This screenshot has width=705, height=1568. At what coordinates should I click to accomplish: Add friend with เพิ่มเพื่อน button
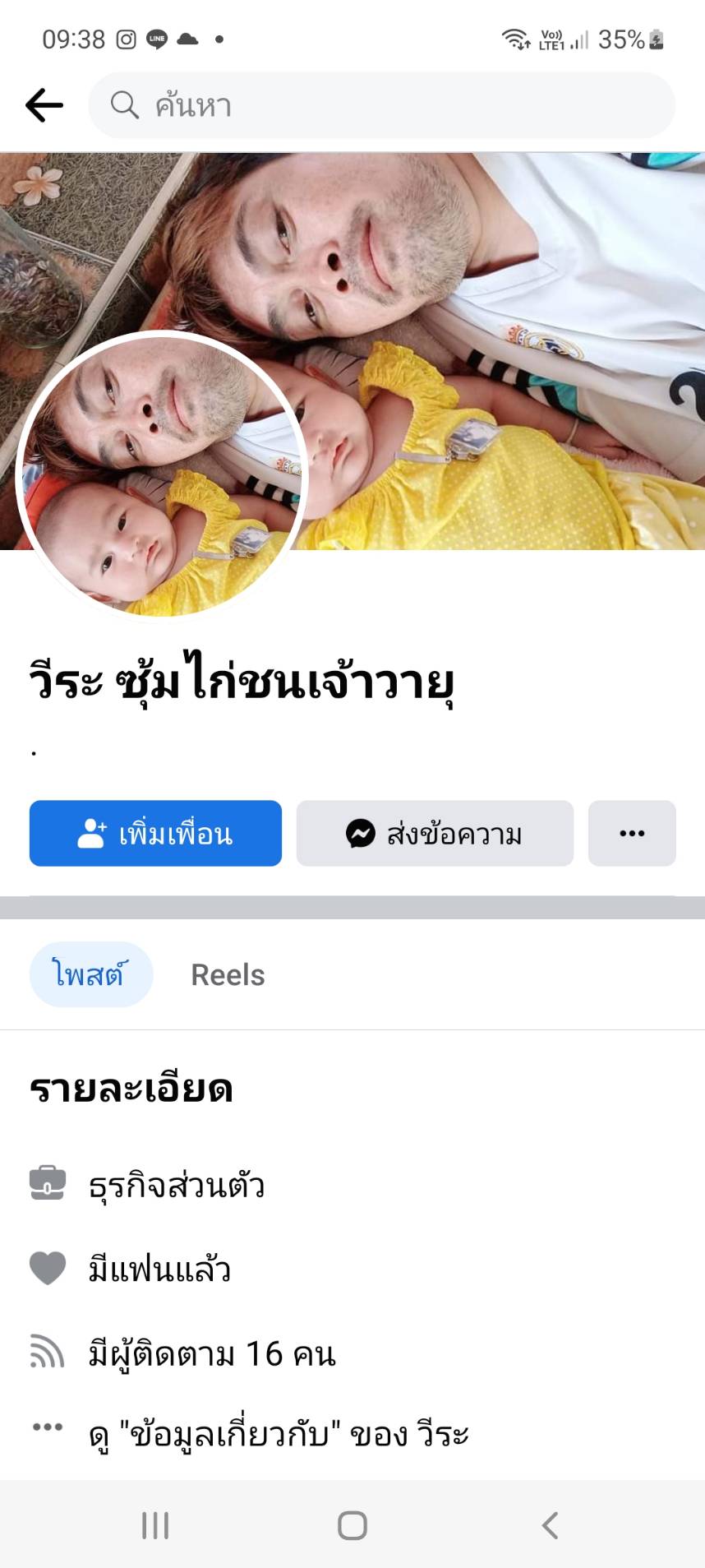coord(155,833)
